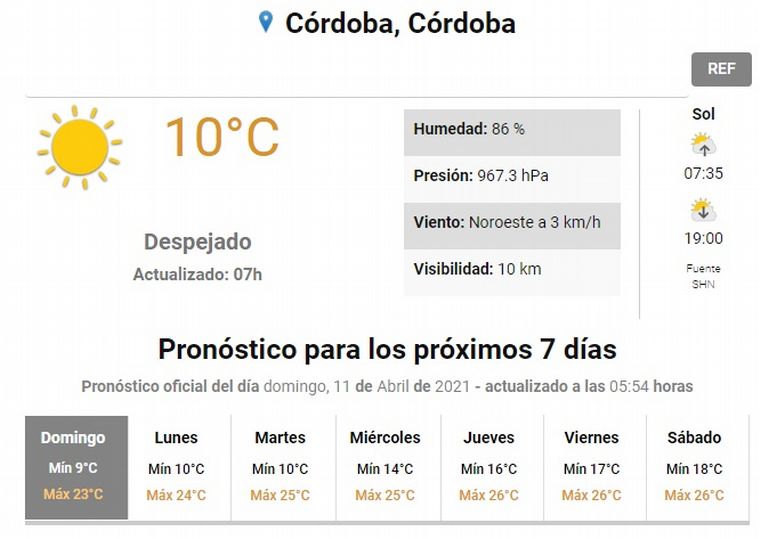Switch to the Sábado forecast
Screen dimensions: 760x539
(694, 465)
